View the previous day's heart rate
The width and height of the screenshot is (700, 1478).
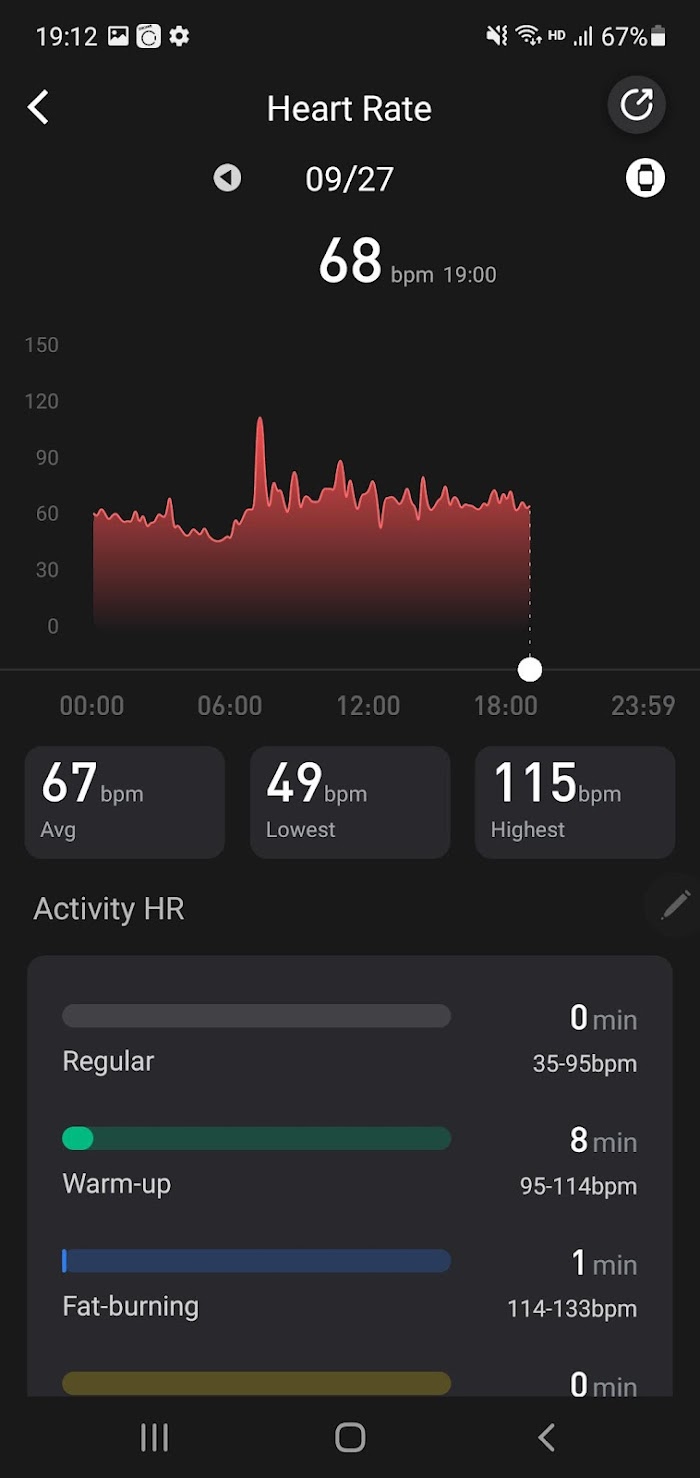tap(228, 178)
